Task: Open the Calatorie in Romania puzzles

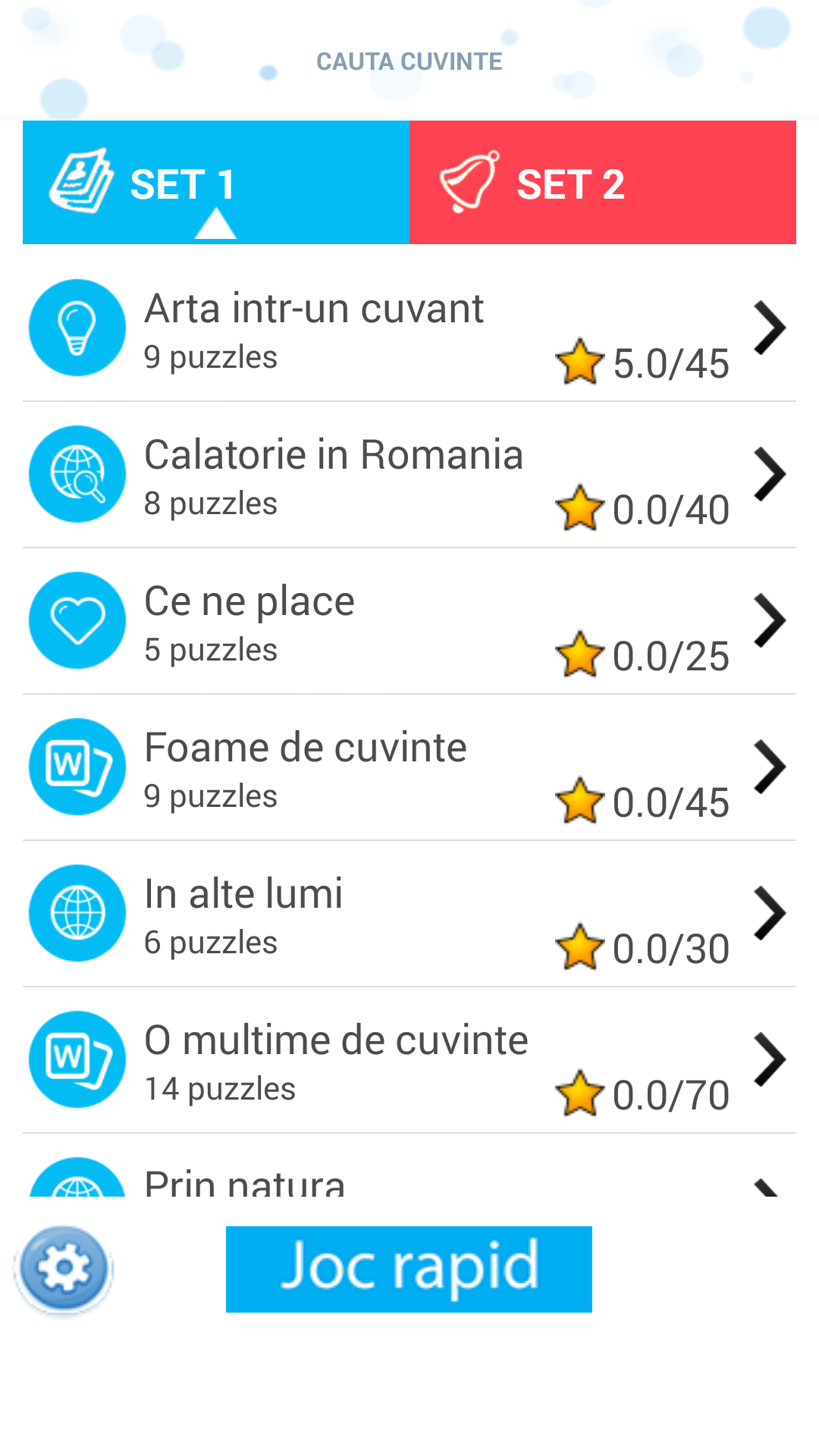Action: coord(409,475)
